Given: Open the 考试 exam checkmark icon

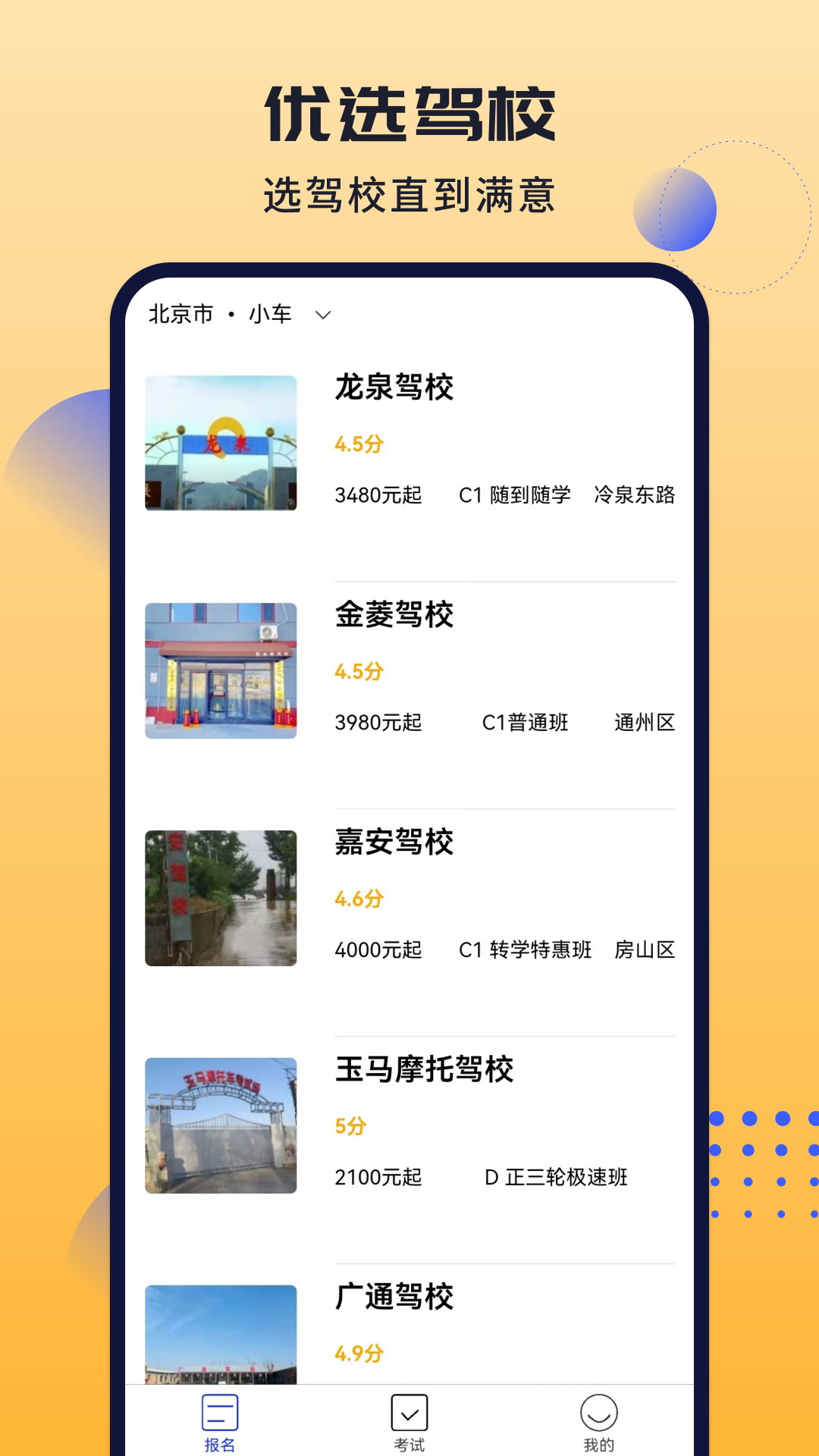Looking at the screenshot, I should [x=409, y=1410].
